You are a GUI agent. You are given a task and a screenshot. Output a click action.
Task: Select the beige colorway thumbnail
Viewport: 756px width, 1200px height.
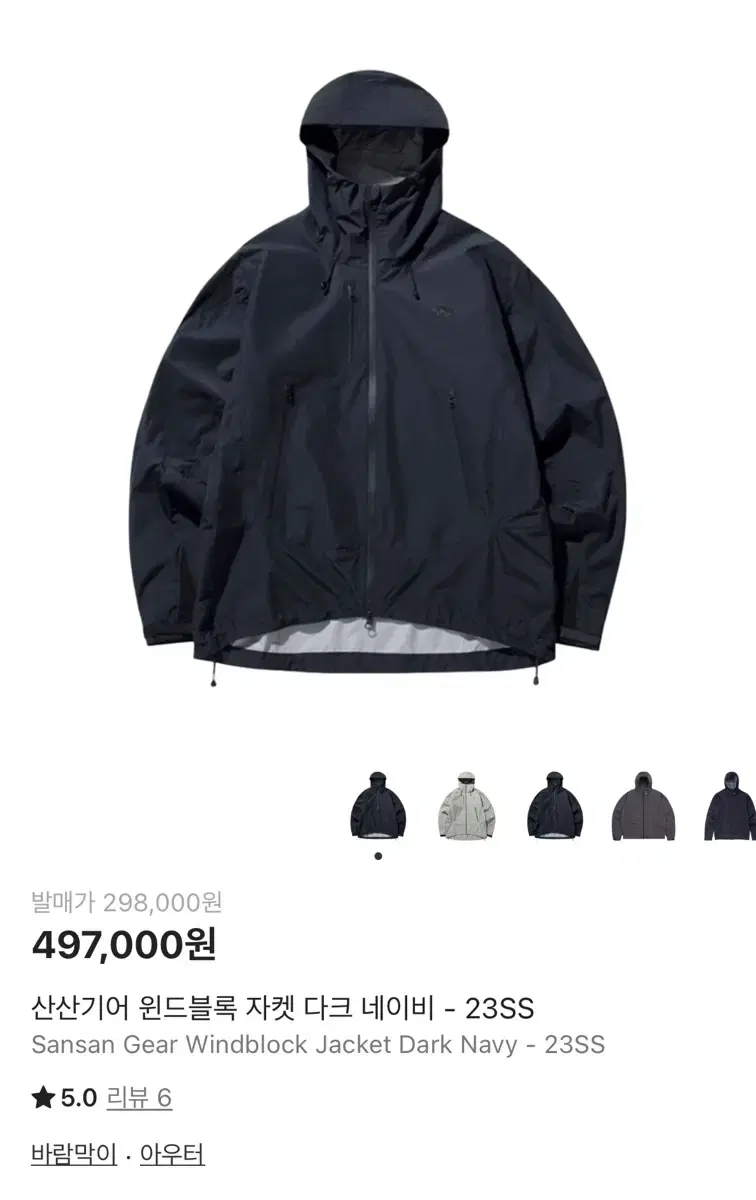pos(467,805)
